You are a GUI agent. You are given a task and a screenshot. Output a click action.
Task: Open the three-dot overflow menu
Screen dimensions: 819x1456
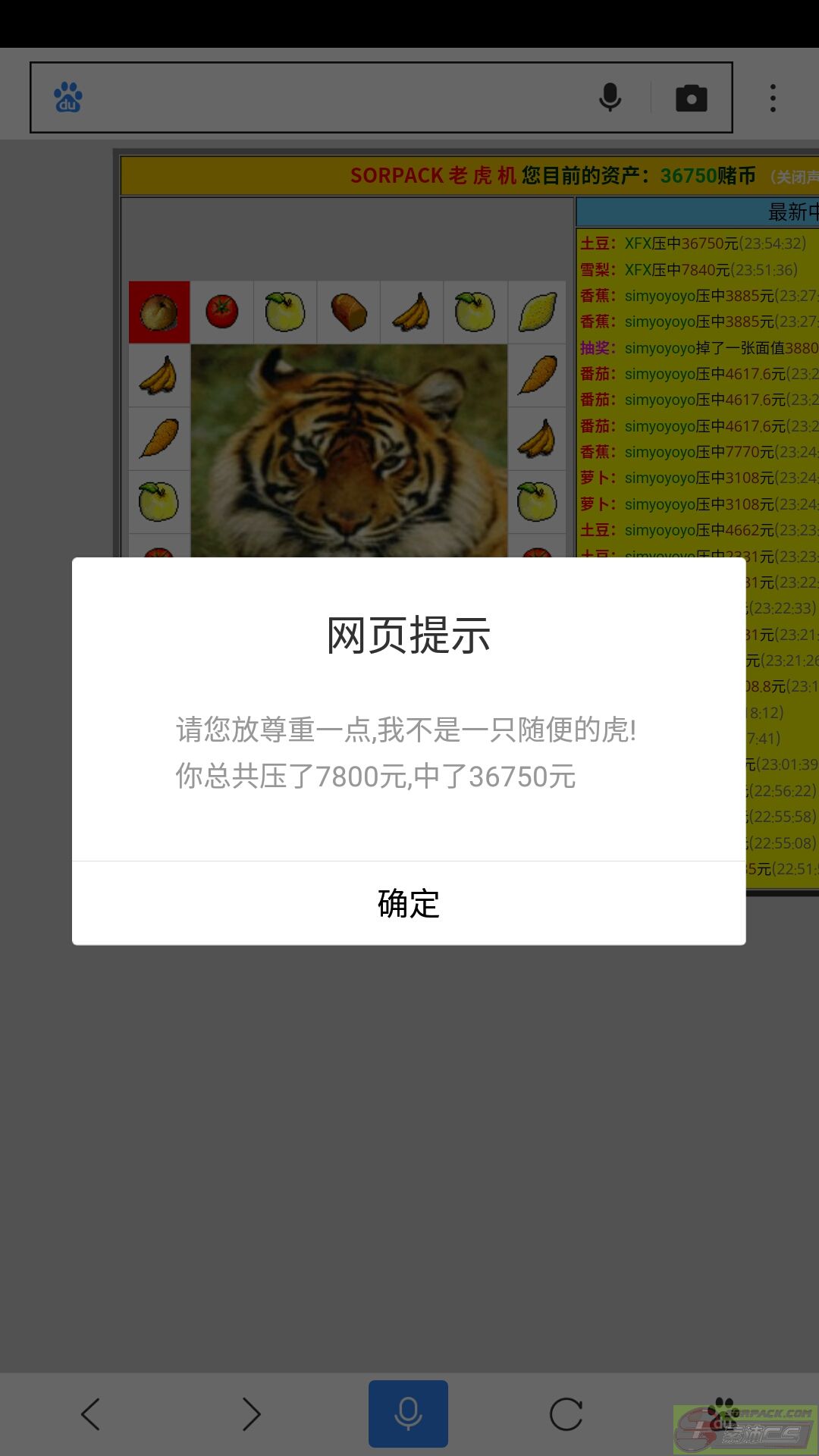click(773, 98)
